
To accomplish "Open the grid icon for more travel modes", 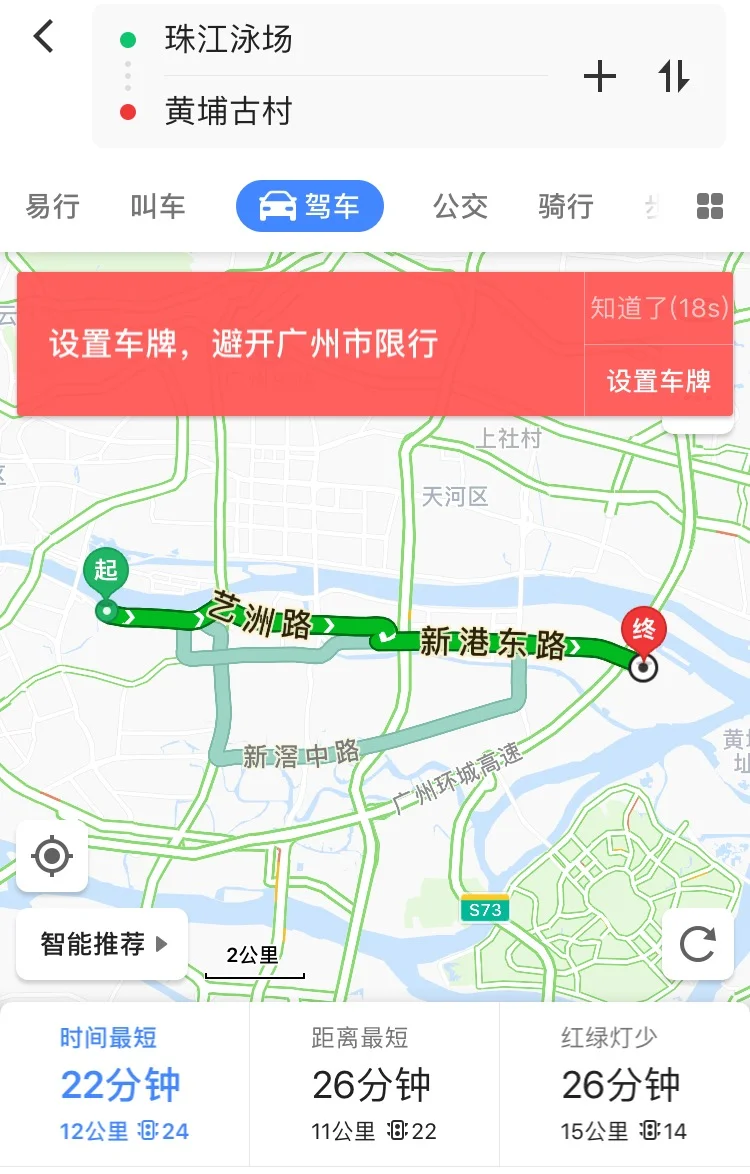I will [x=710, y=206].
